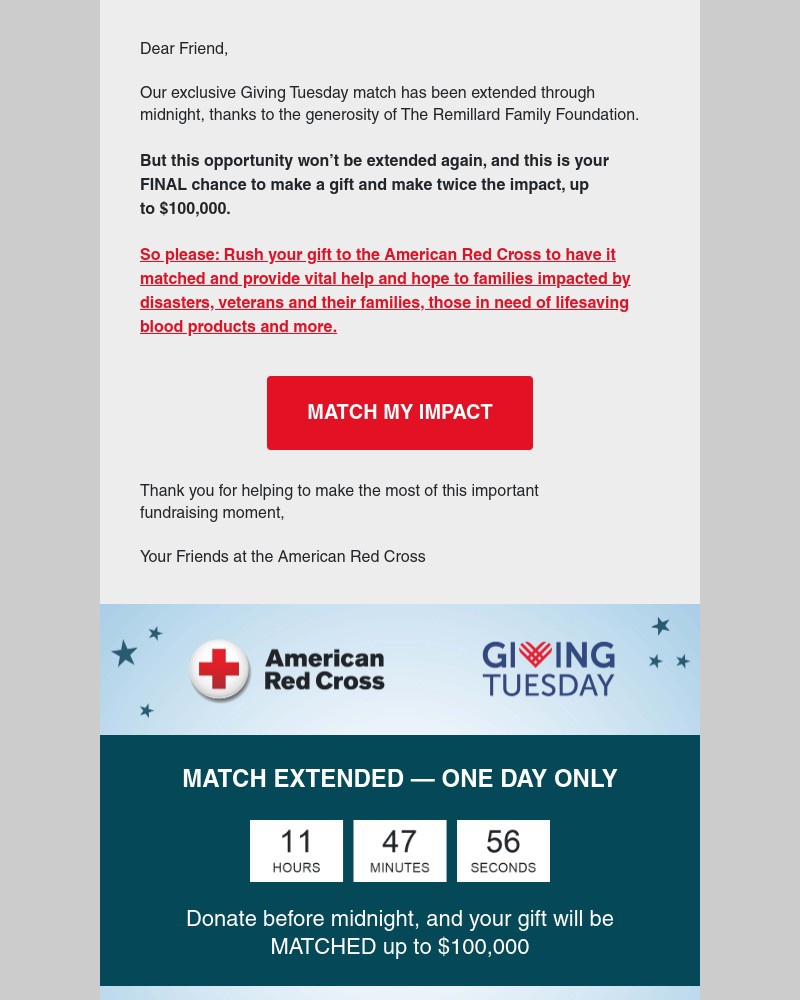The image size is (800, 1000).
Task: Click the 'MATCH EXTENDED — ONE DAY ONLY' headline
Action: click(x=400, y=778)
